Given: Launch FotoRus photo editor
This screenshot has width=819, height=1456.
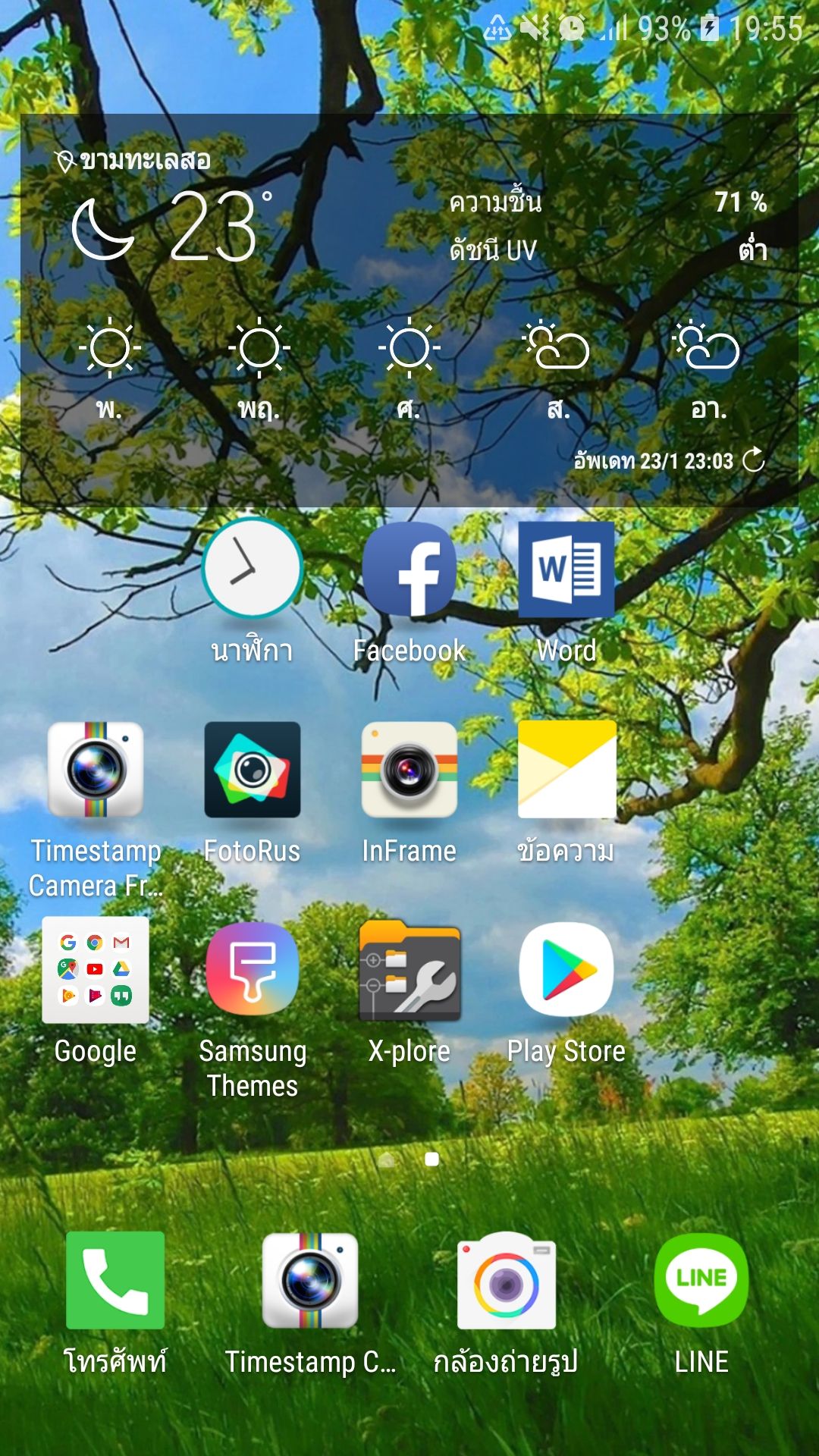Looking at the screenshot, I should (253, 770).
